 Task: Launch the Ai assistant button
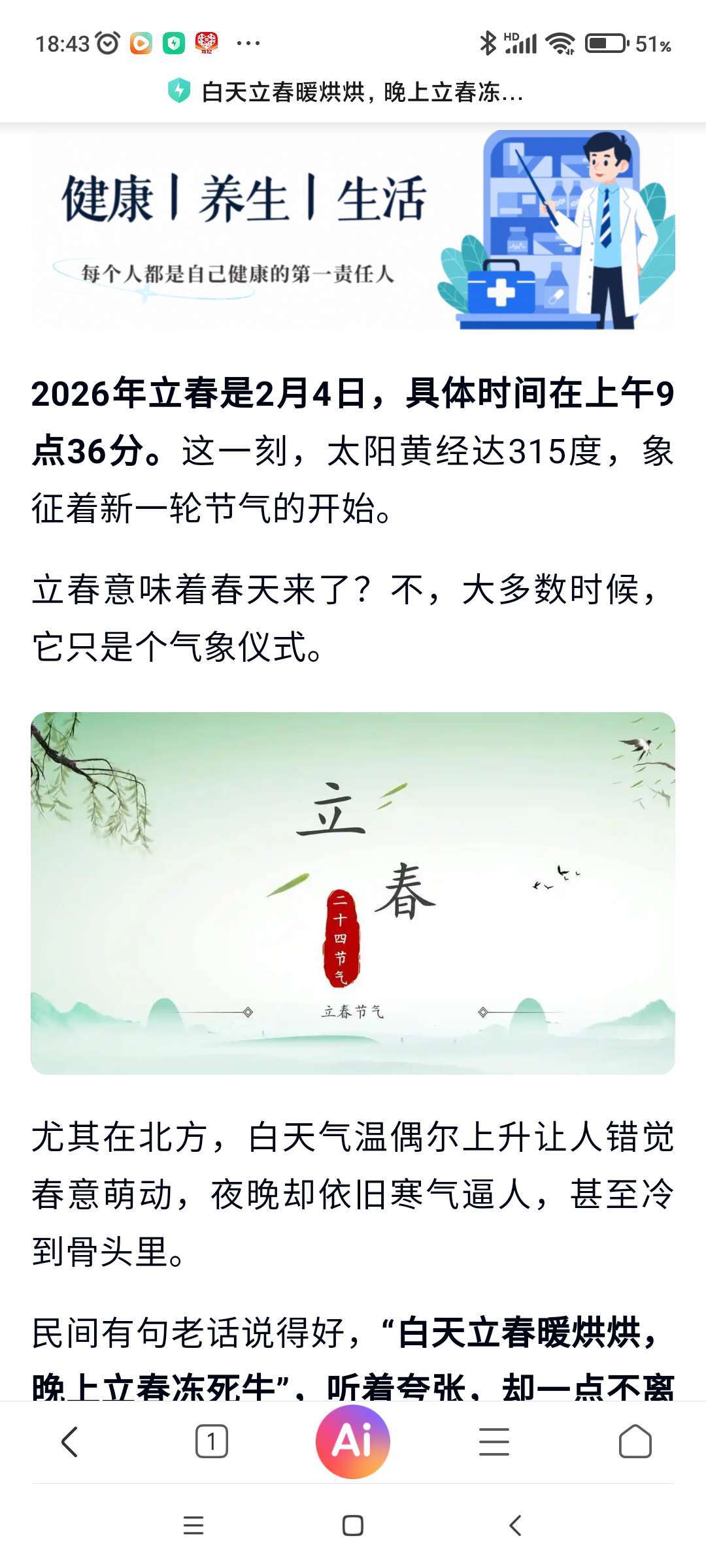click(x=353, y=1441)
